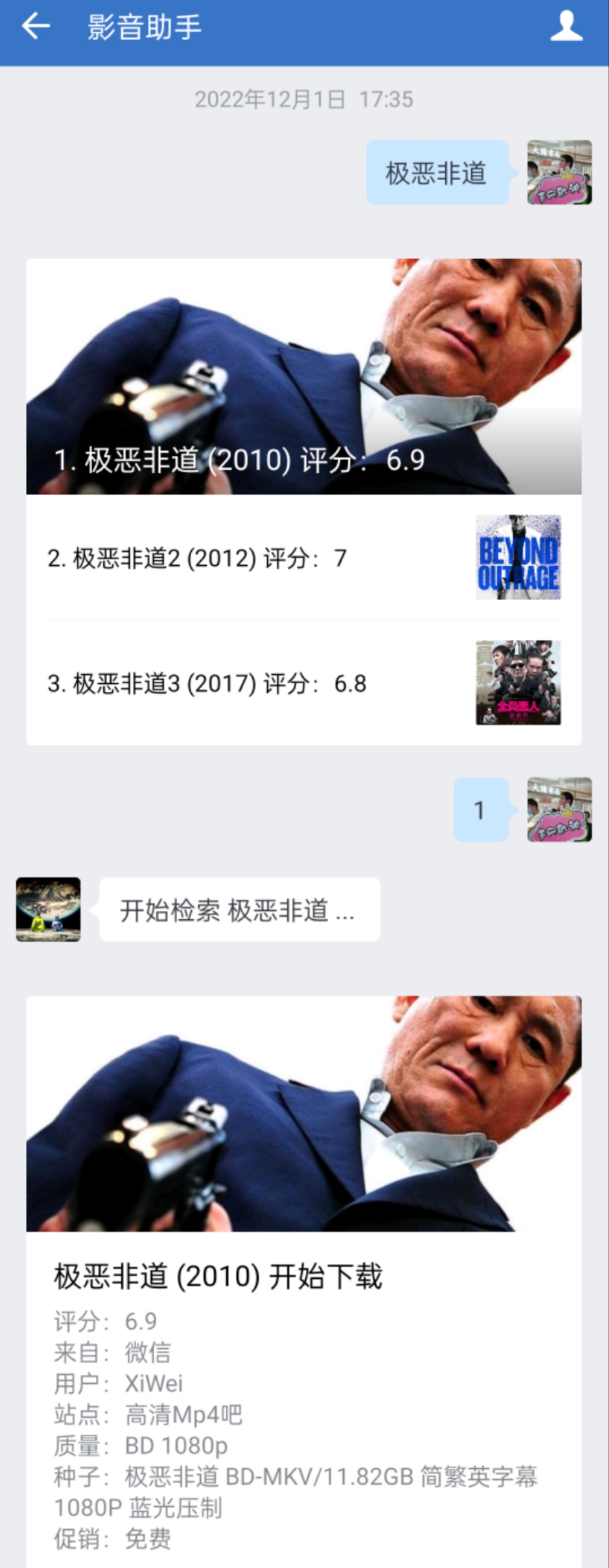Tap the 影音助手 avatar beside 开始检索 message
609x1568 pixels.
tap(48, 910)
